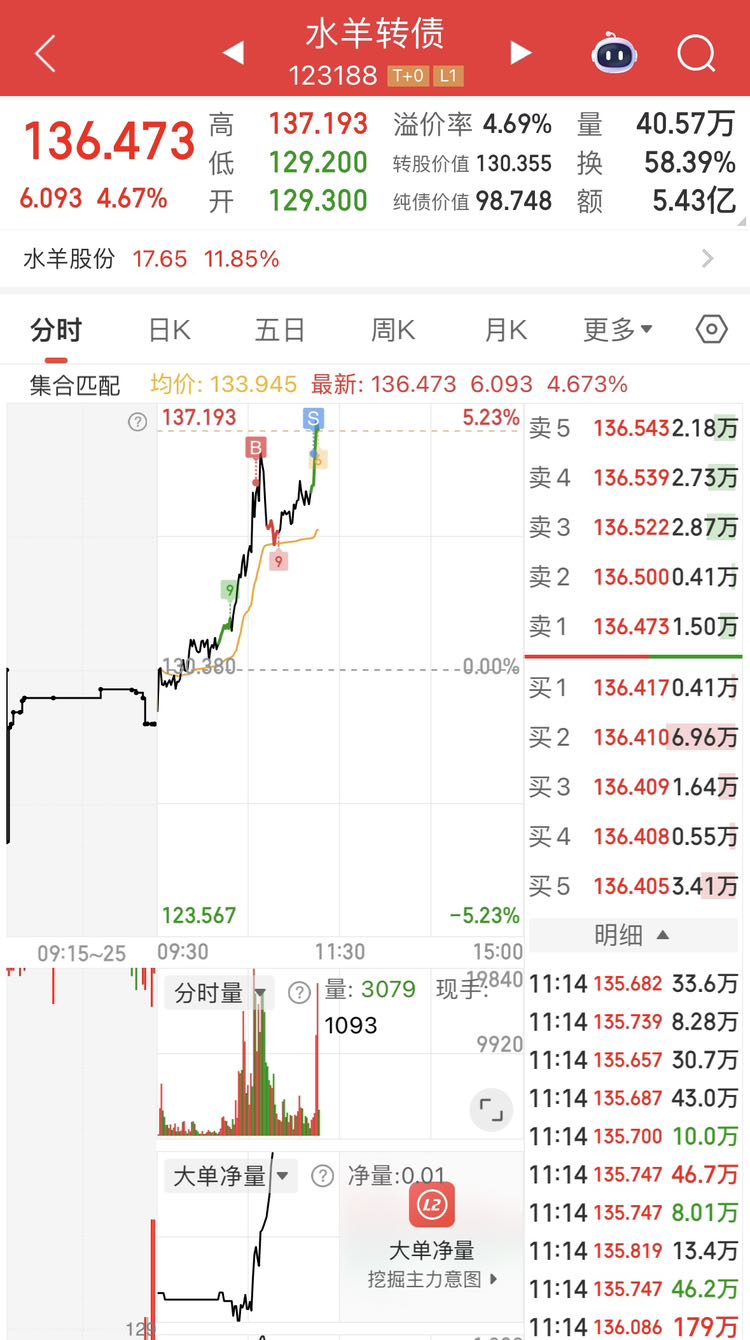Expand the 更多 chart period dropdown

pos(618,329)
